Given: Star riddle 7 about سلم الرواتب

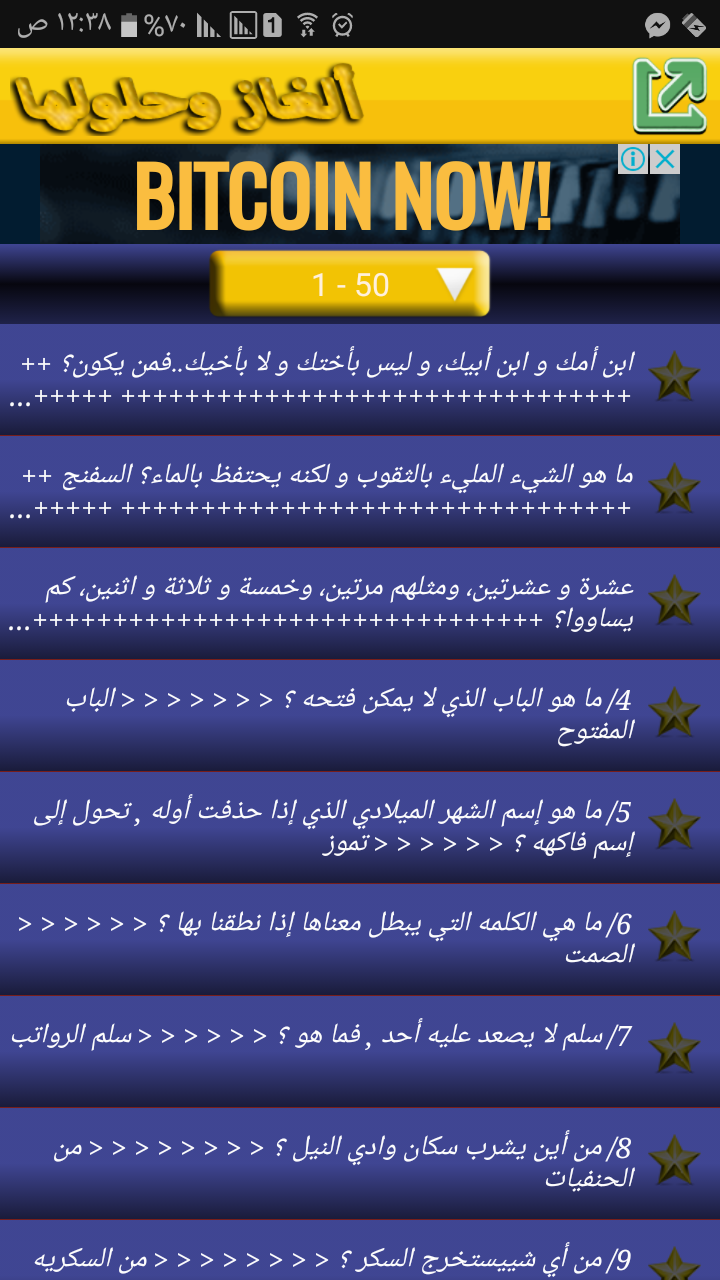Looking at the screenshot, I should 674,1050.
